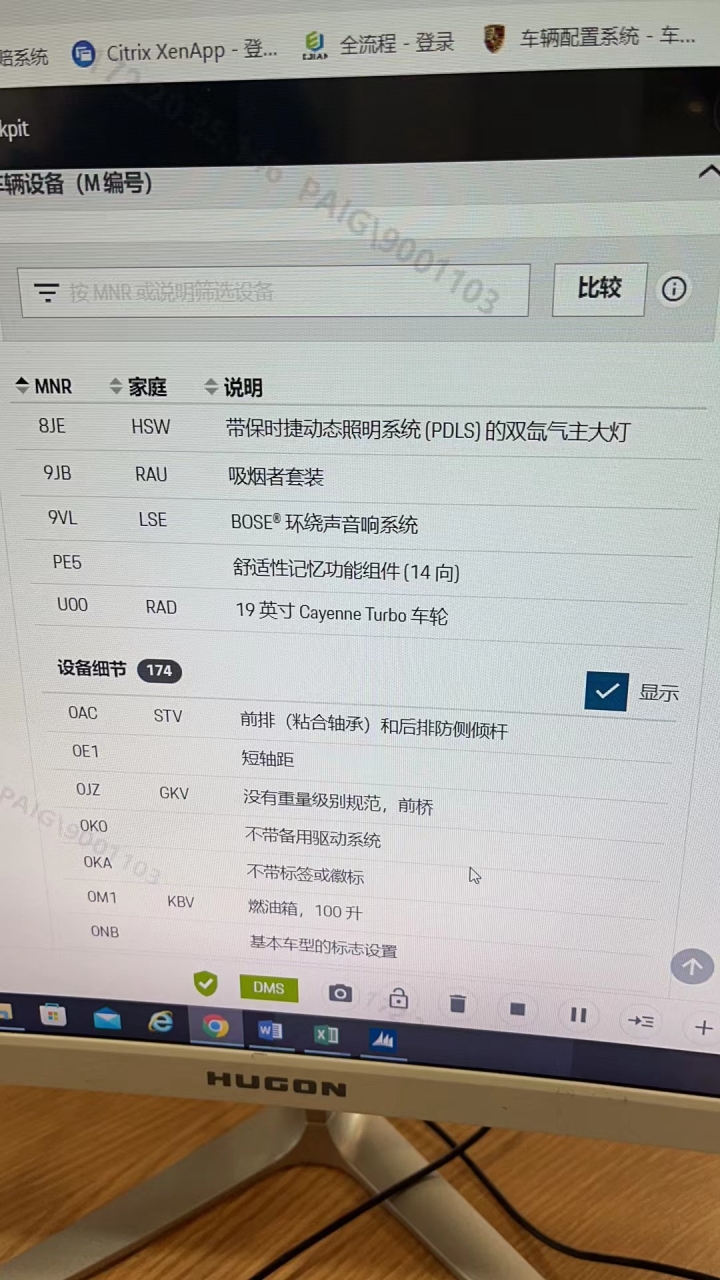The image size is (720, 1280).
Task: Sort the list by MNR column
Action: pos(44,386)
